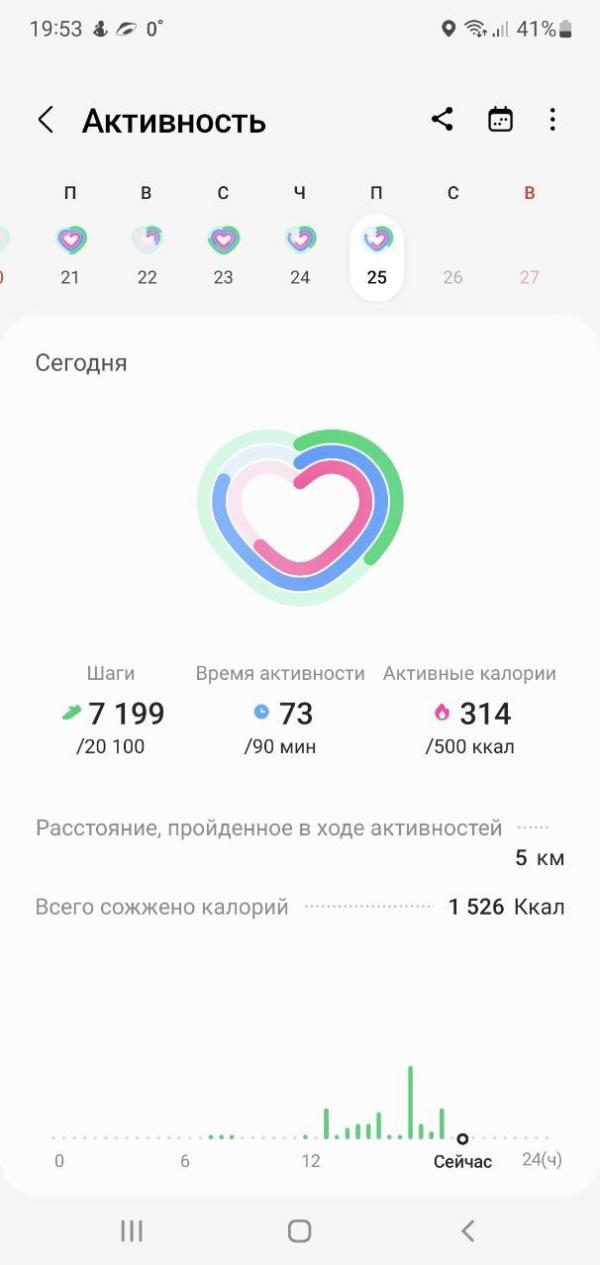The width and height of the screenshot is (600, 1265).
Task: Go back from the Активность screen
Action: [x=45, y=121]
